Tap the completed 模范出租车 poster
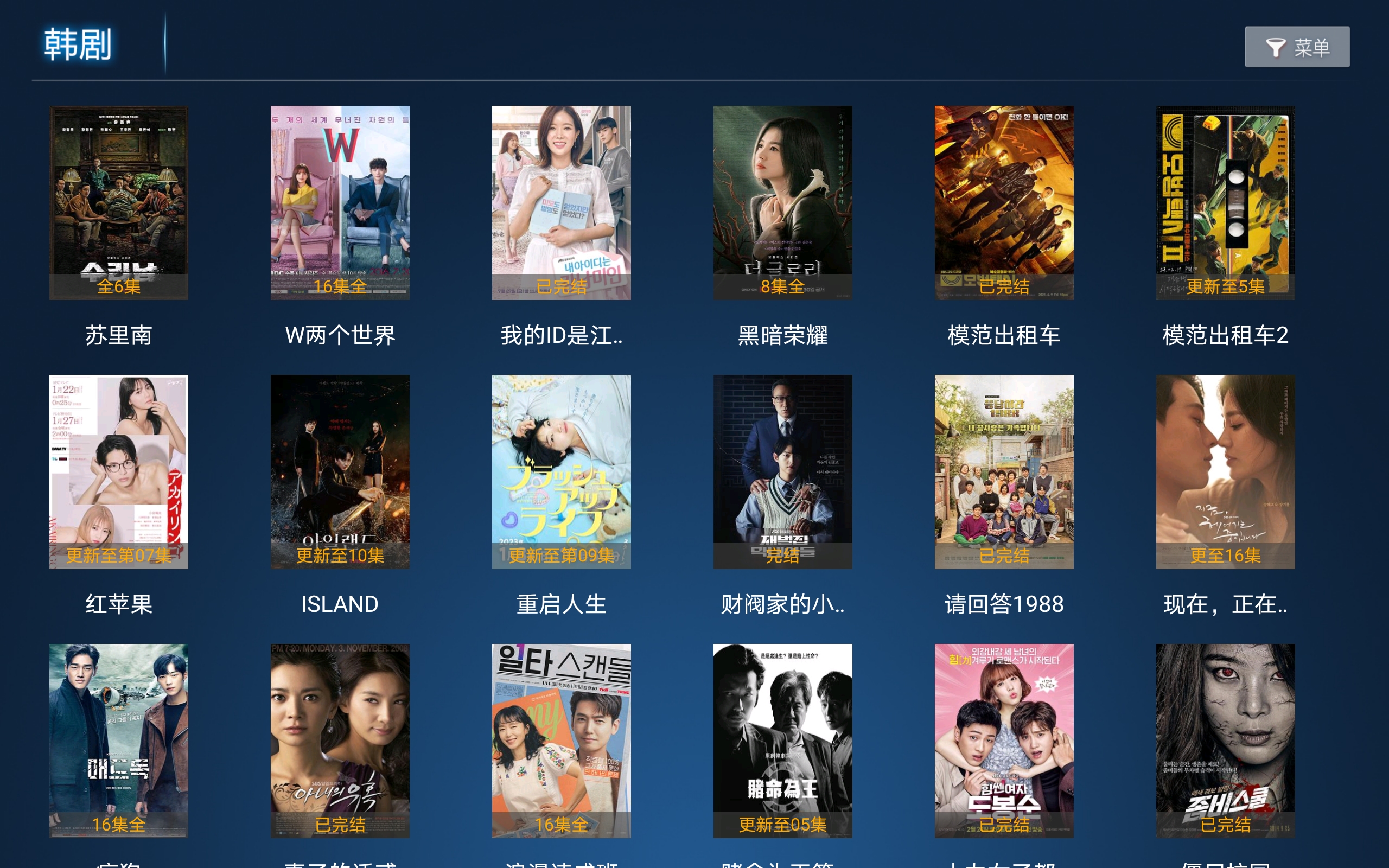 pos(1004,203)
